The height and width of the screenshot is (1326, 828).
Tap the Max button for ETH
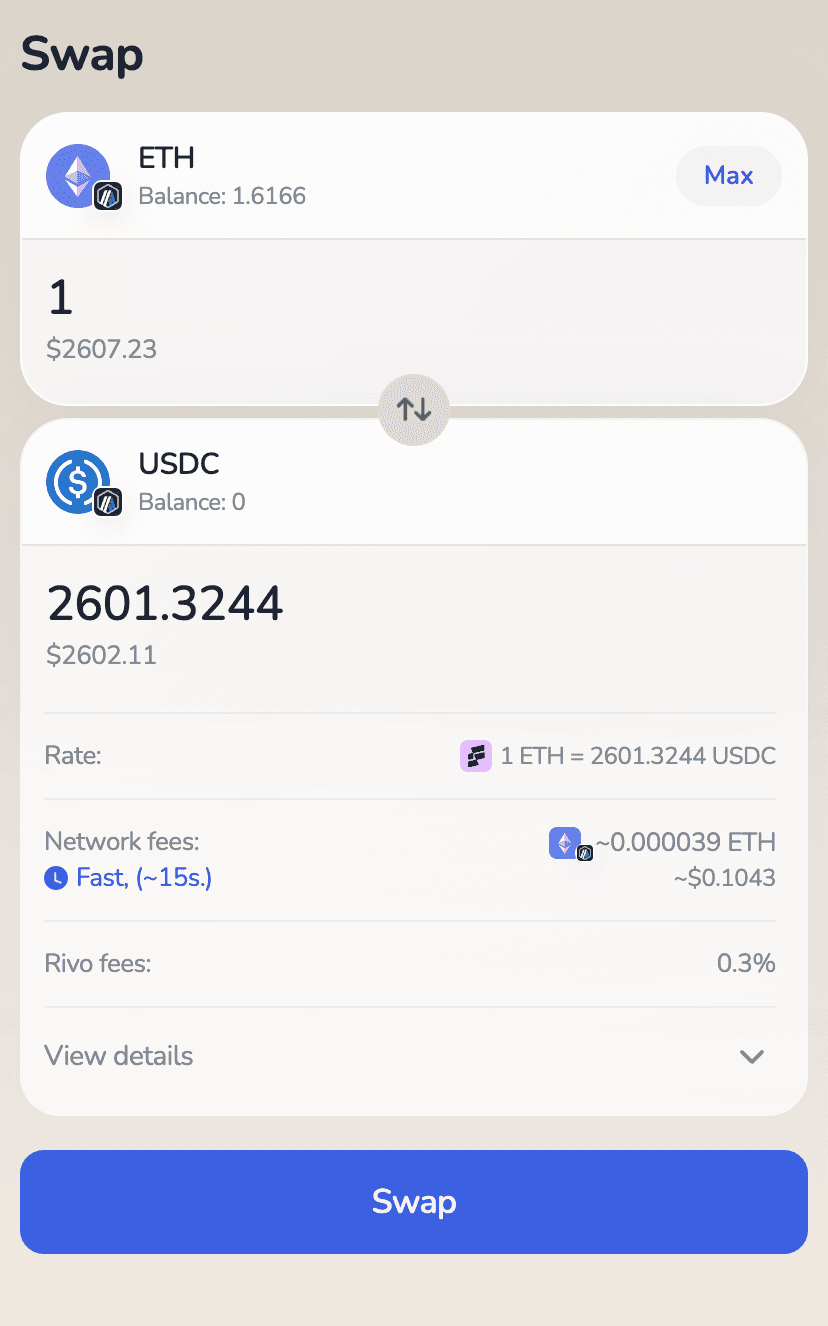[x=728, y=176]
